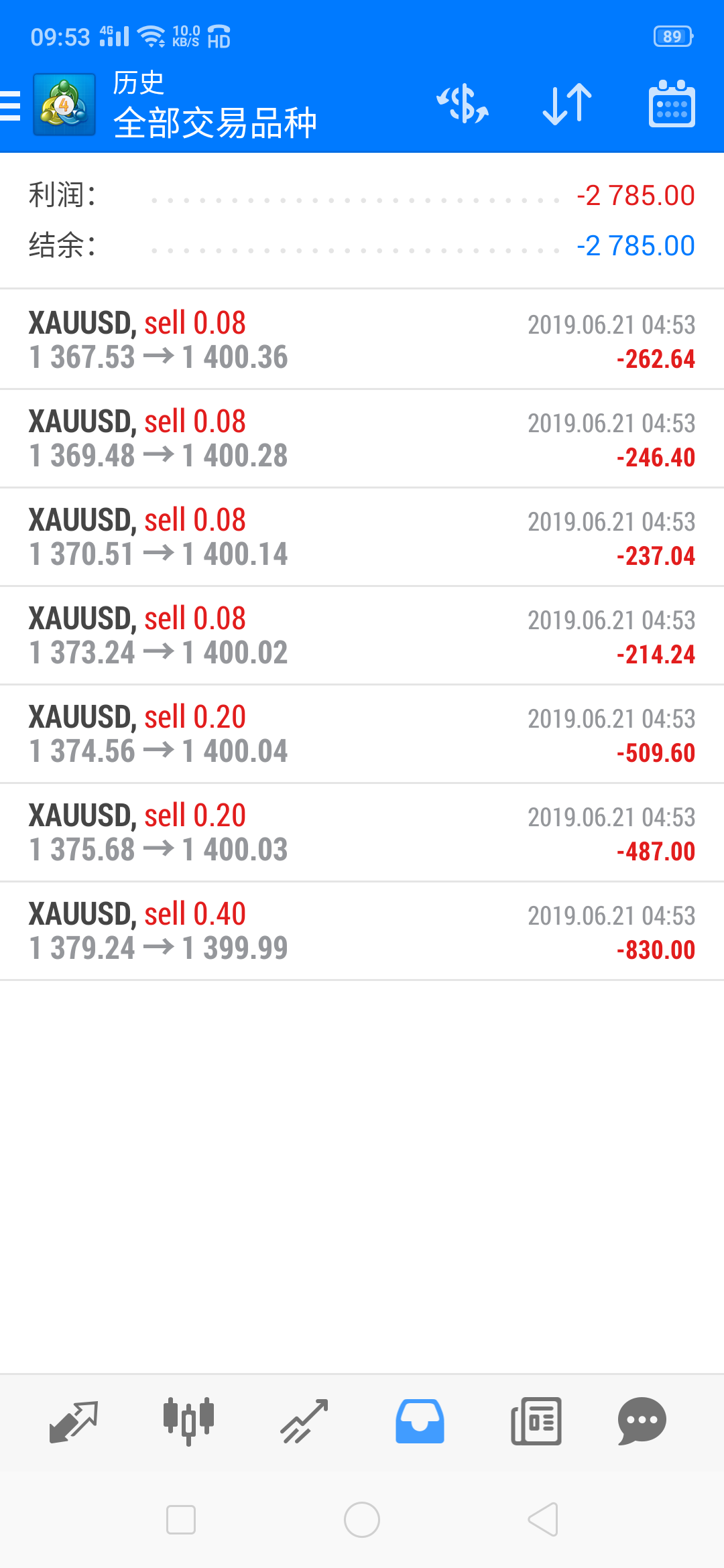The height and width of the screenshot is (1568, 724).
Task: Switch to the trade tab
Action: click(x=304, y=1421)
